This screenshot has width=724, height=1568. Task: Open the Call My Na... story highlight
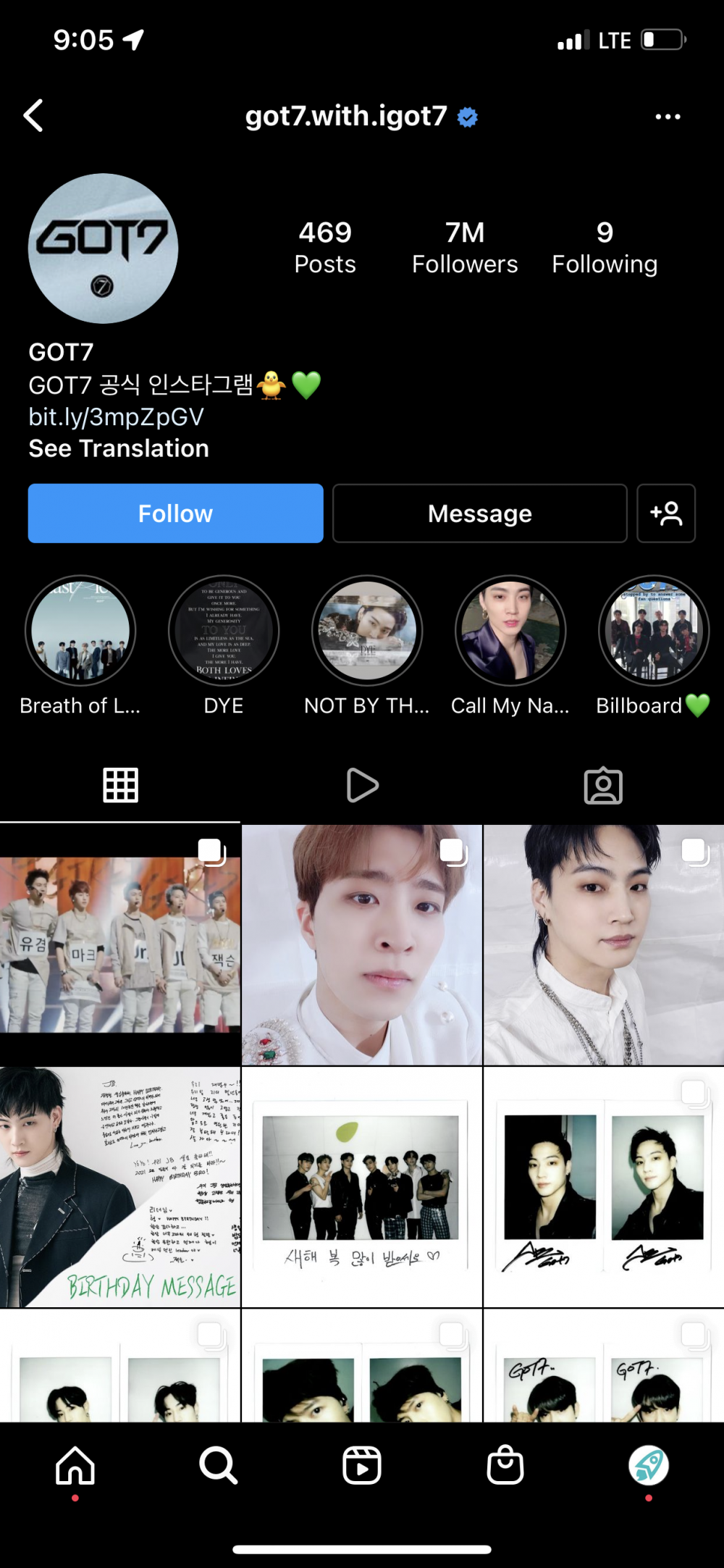510,631
